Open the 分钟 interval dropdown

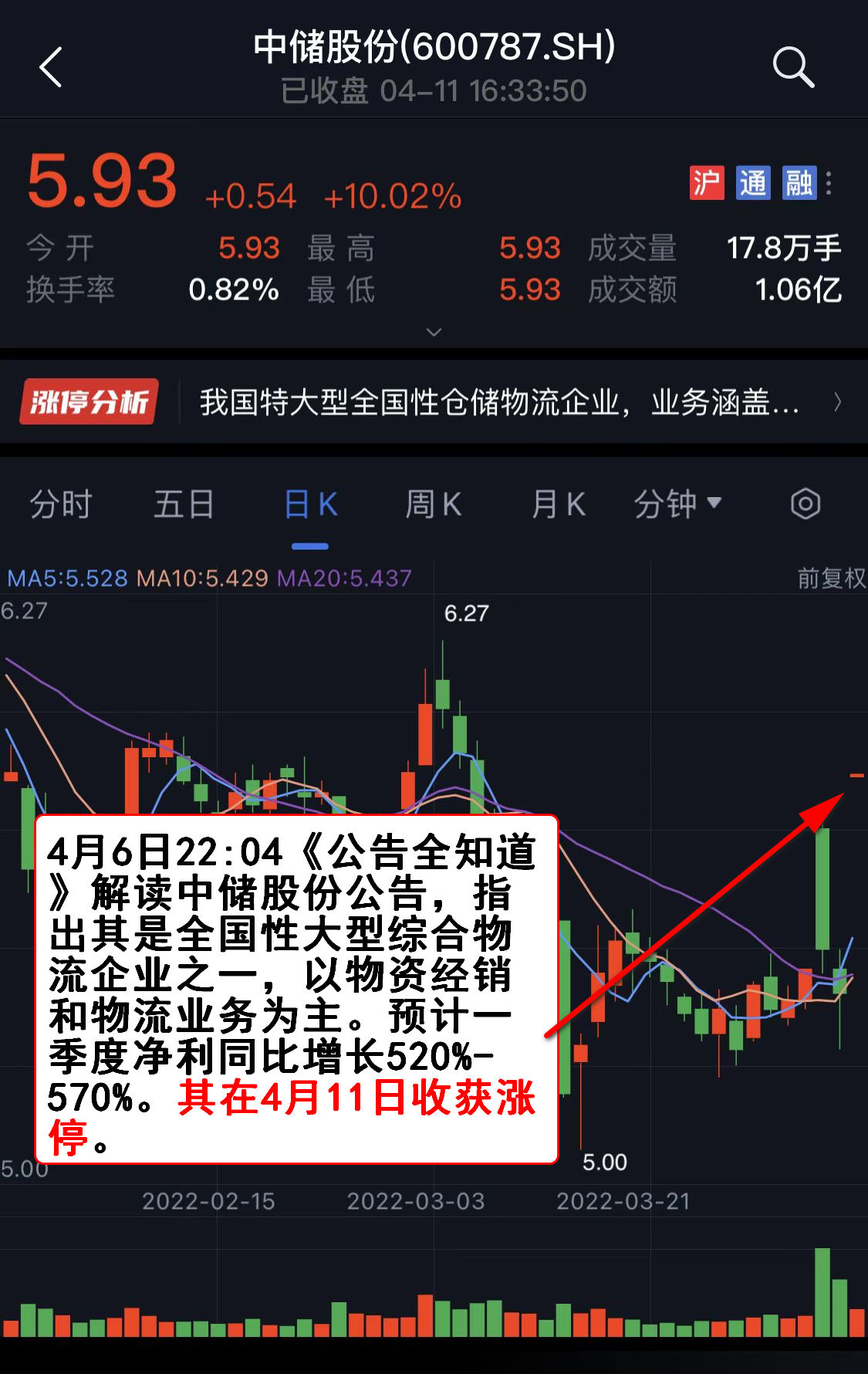coord(677,505)
